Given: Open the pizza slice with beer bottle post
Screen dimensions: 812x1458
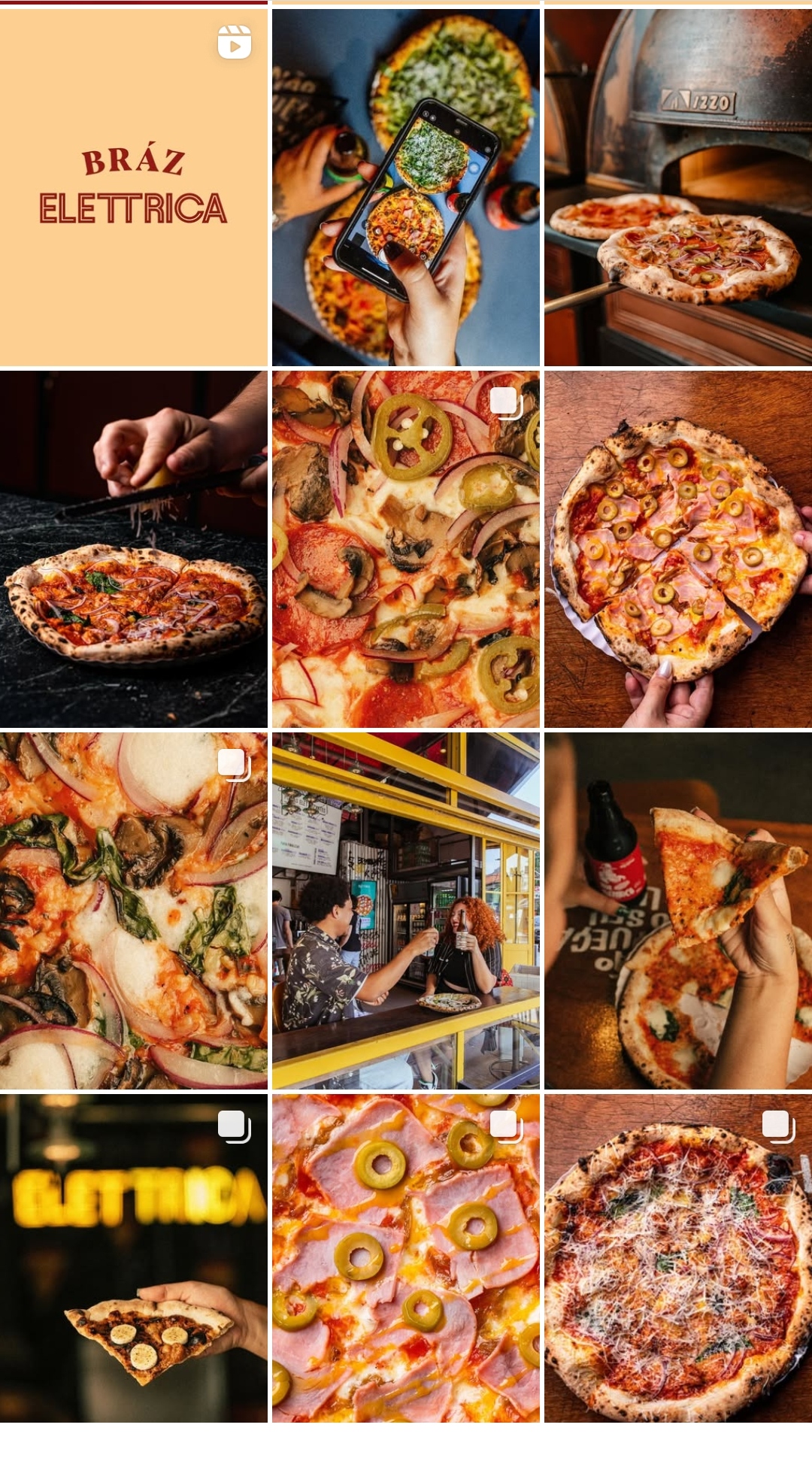Looking at the screenshot, I should (678, 911).
